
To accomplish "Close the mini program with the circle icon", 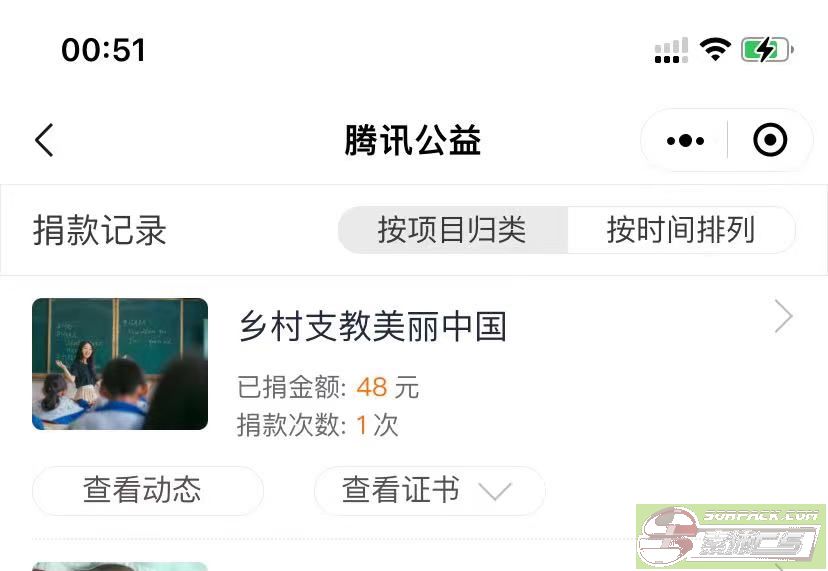I will click(769, 141).
